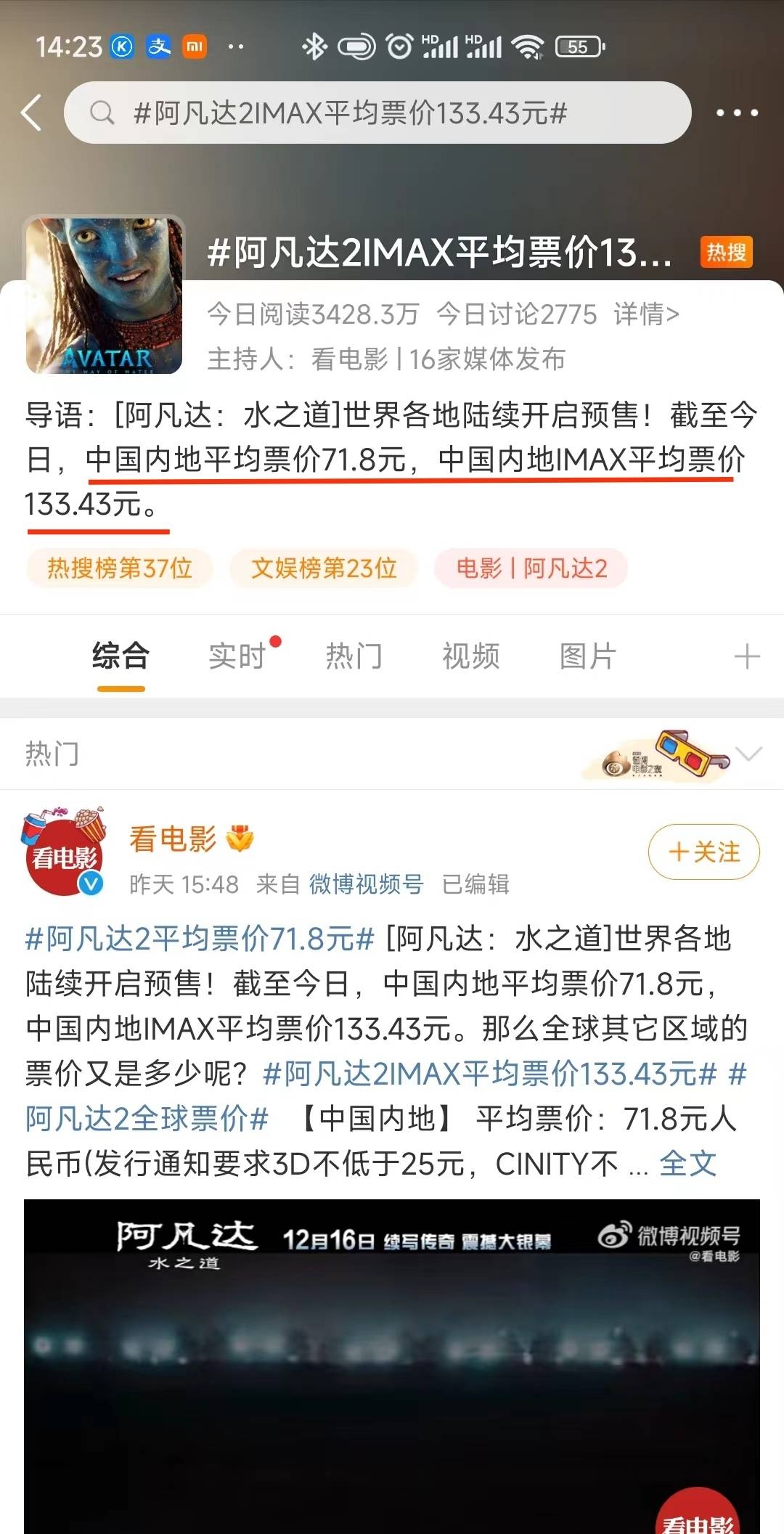Screen dimensions: 784x1534
Task: Follow 看电影 with the 关注 button
Action: (703, 852)
